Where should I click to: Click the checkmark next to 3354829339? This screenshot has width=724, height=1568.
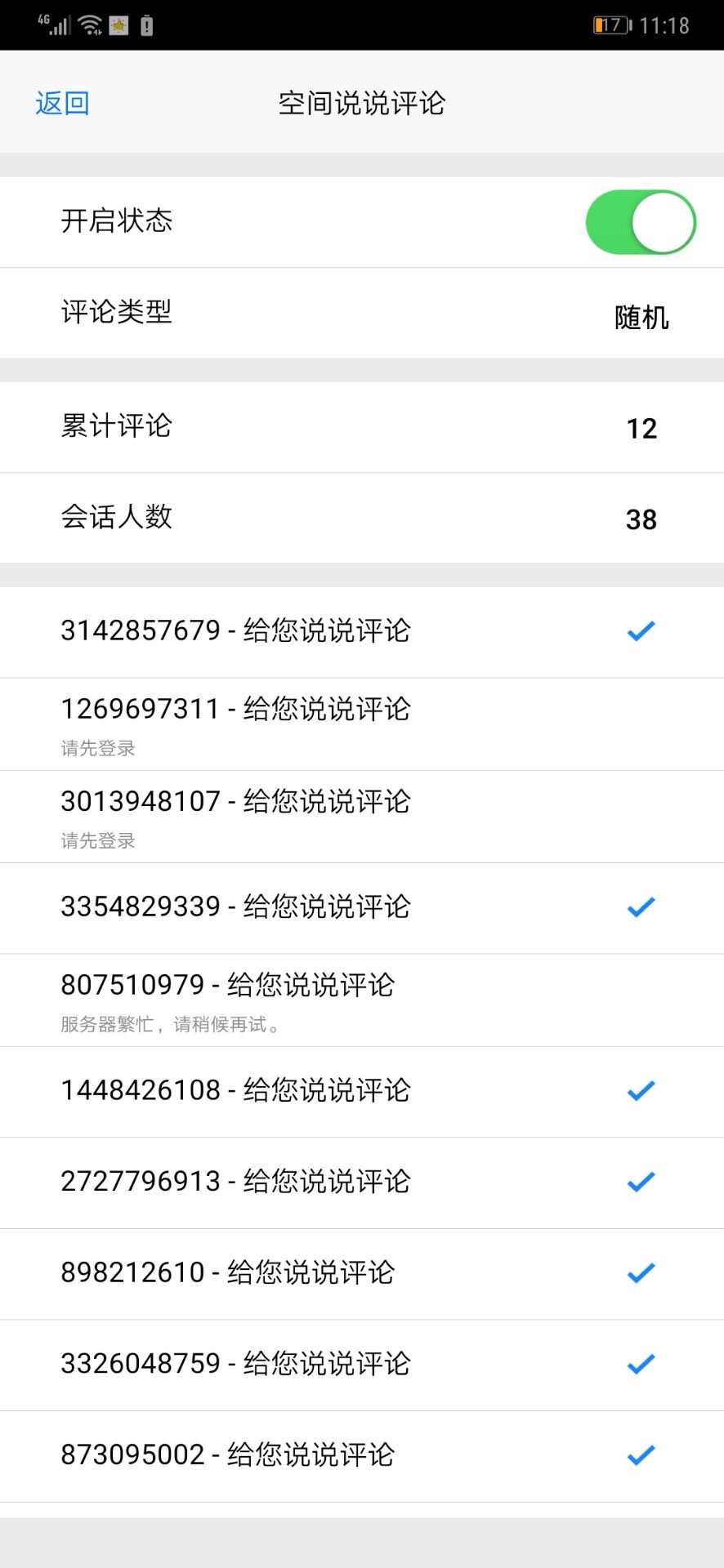point(641,906)
